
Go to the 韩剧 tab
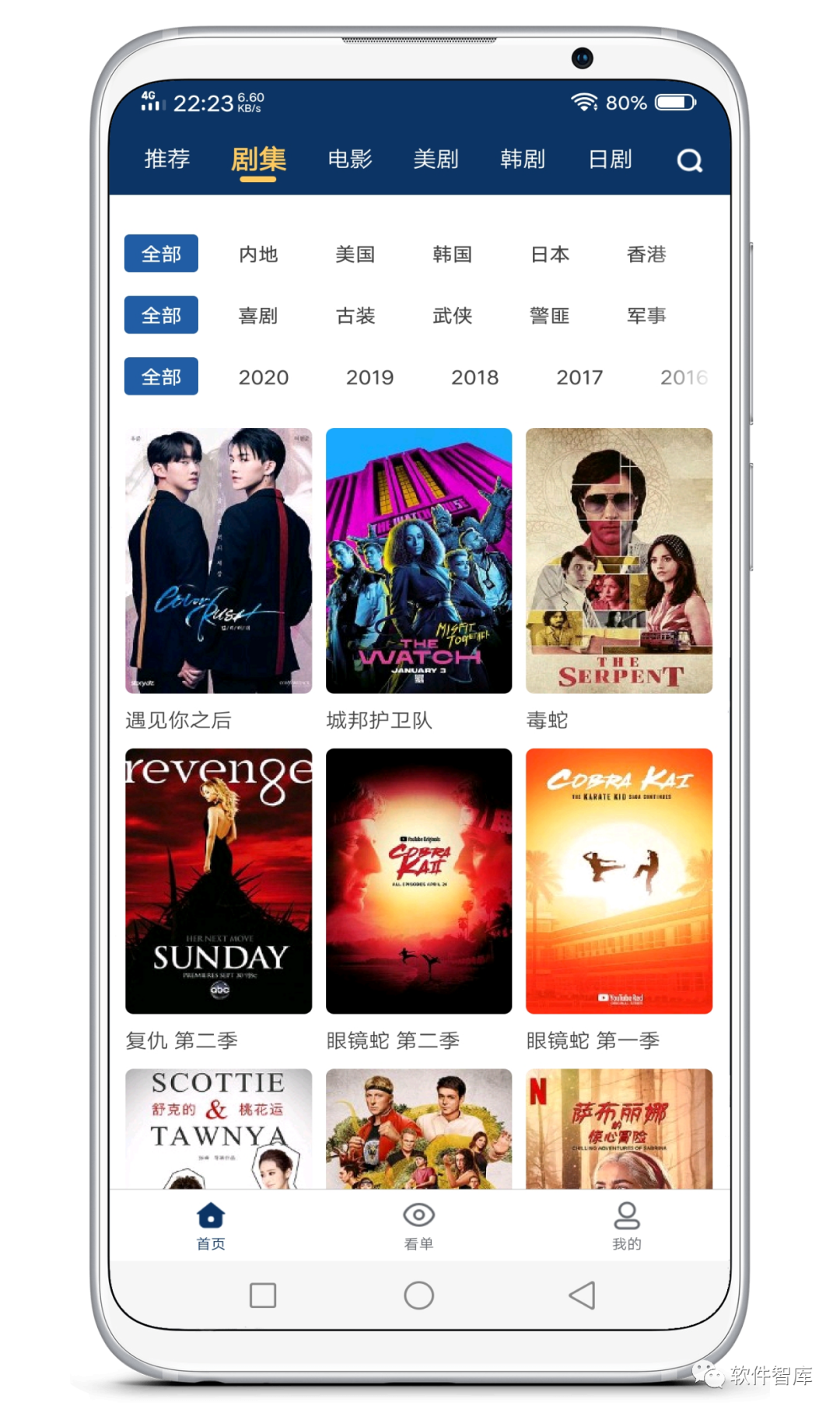tap(523, 160)
